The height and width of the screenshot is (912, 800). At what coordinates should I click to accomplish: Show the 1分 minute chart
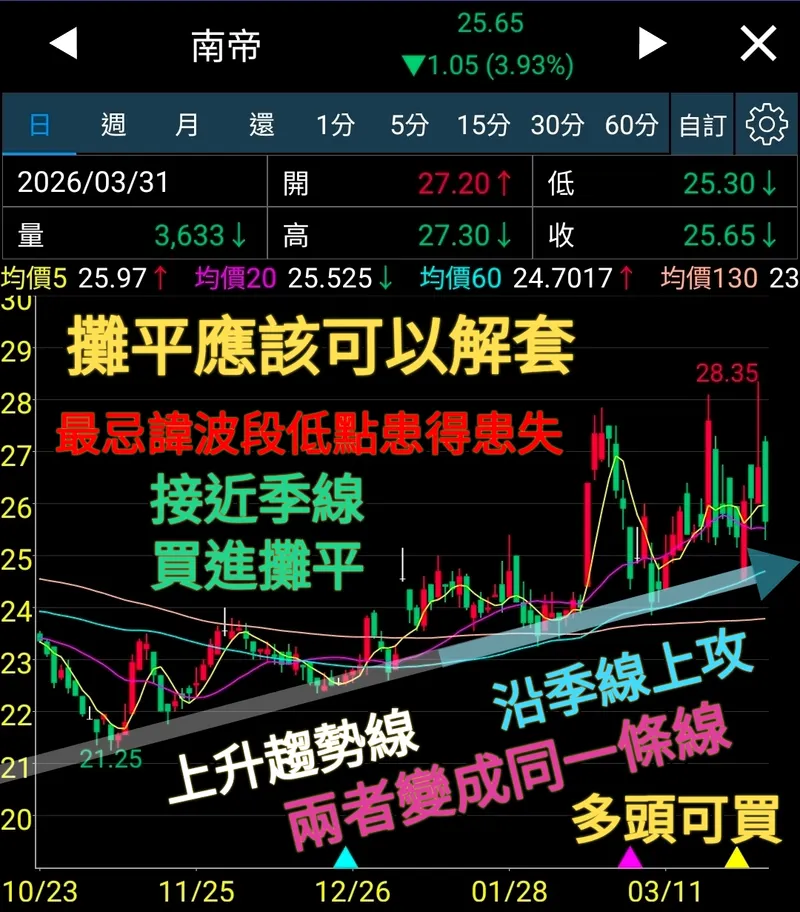[335, 125]
